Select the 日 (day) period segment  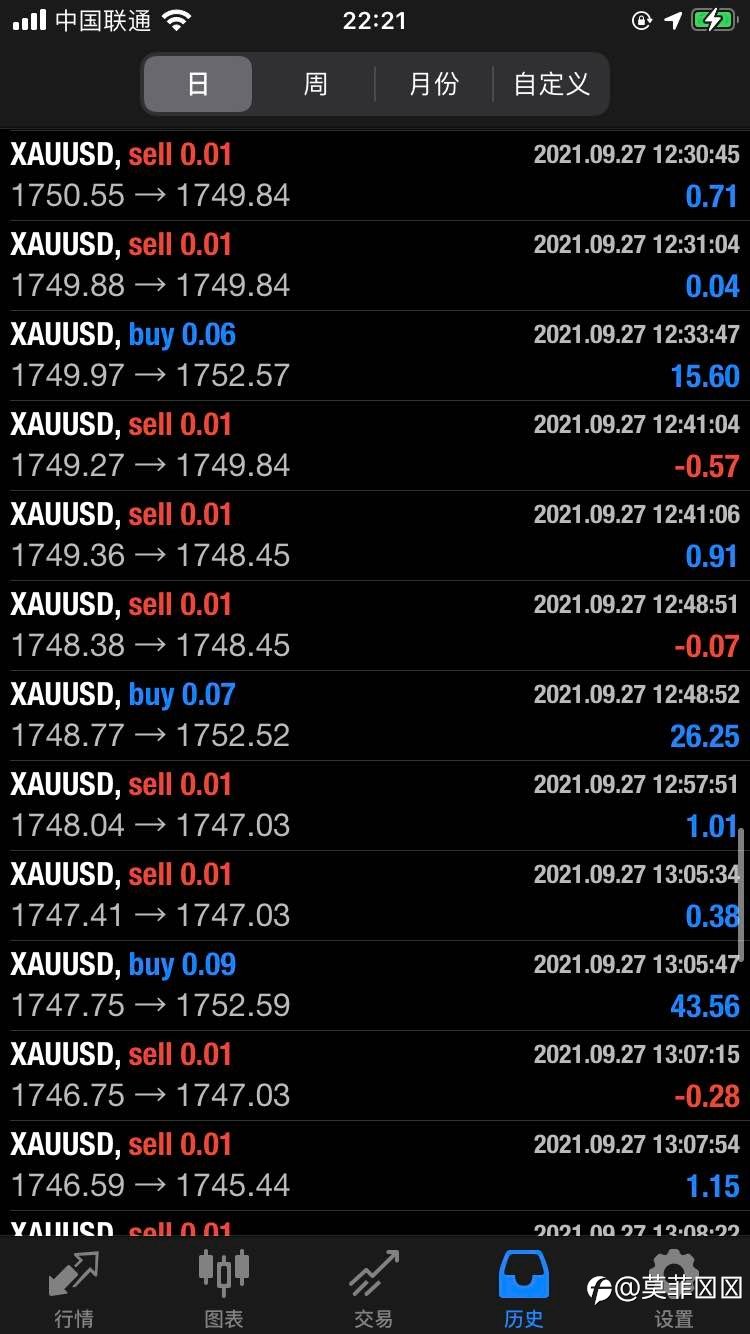pos(198,84)
